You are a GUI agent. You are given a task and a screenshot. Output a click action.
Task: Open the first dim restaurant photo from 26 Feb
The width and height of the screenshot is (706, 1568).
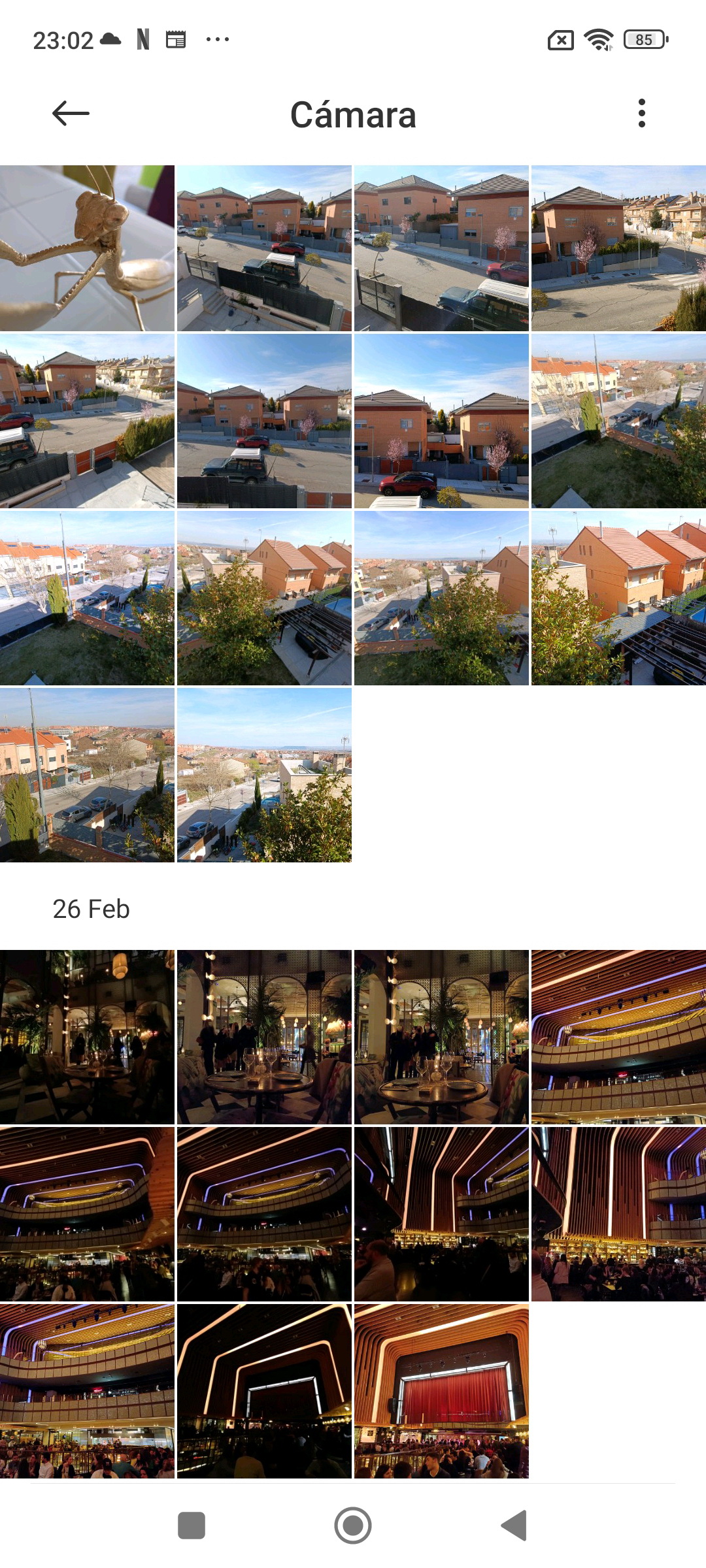pos(87,1037)
